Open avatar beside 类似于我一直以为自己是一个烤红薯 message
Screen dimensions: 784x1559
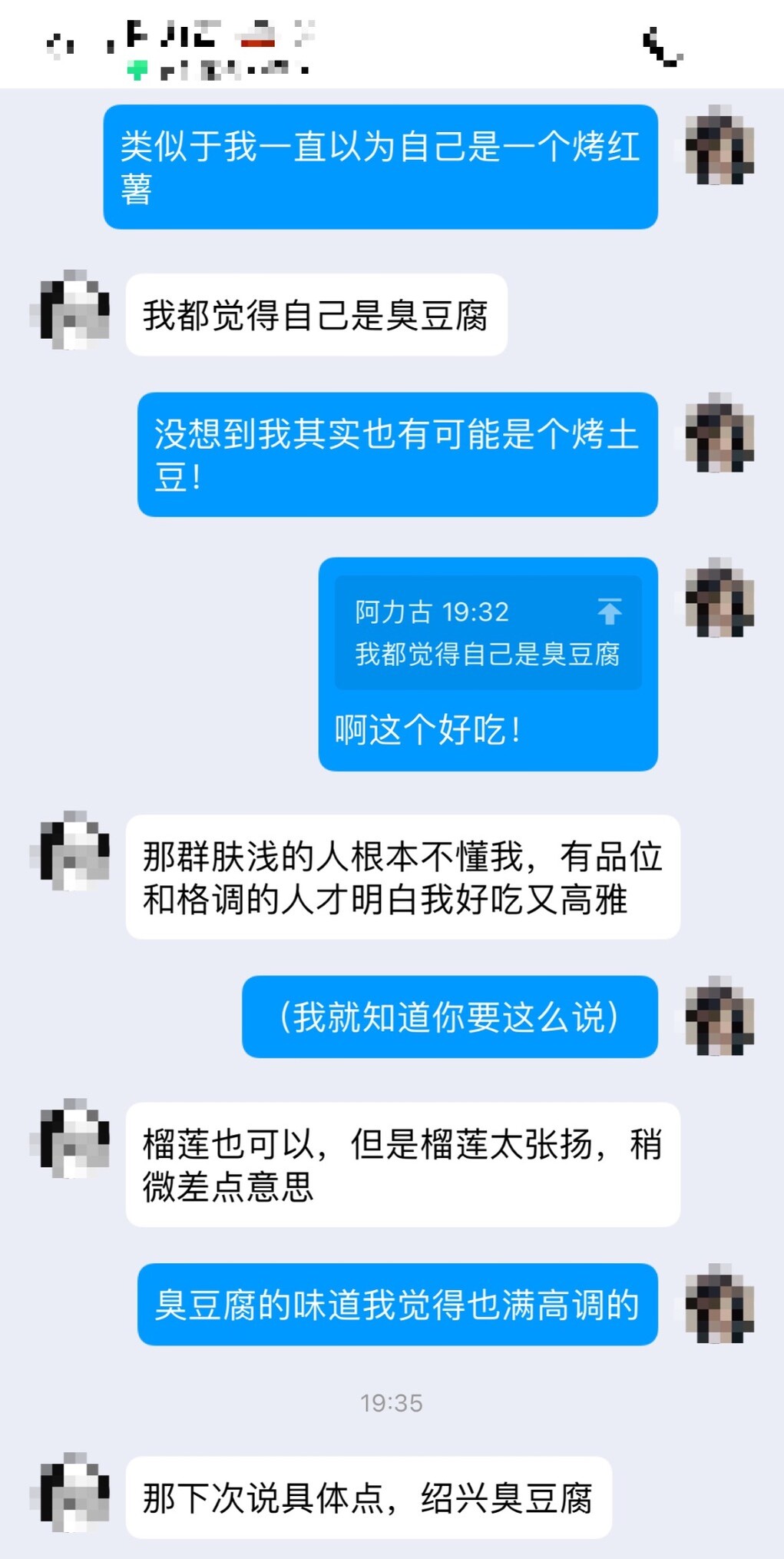tap(719, 145)
